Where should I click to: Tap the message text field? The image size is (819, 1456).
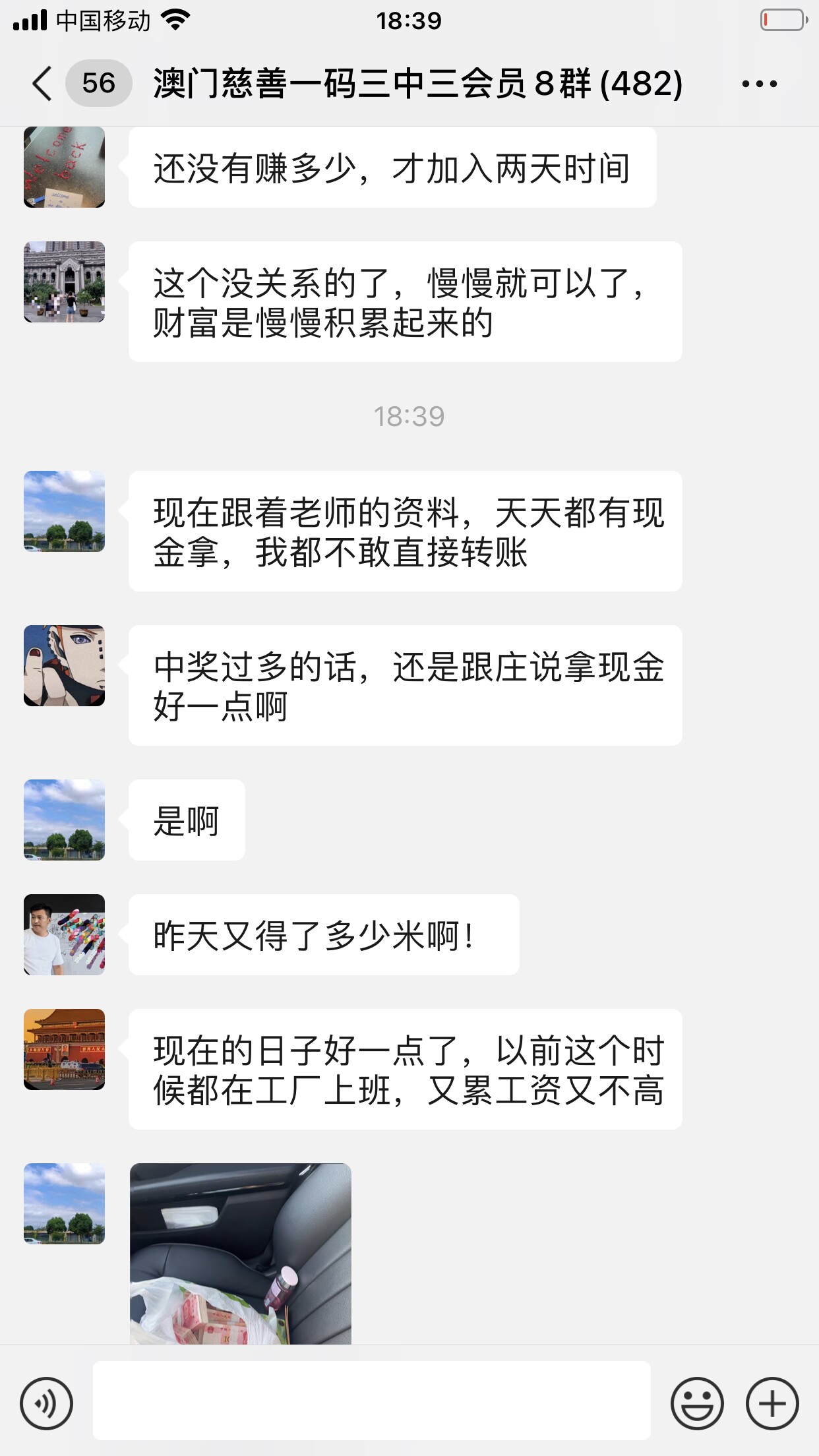tap(371, 1401)
